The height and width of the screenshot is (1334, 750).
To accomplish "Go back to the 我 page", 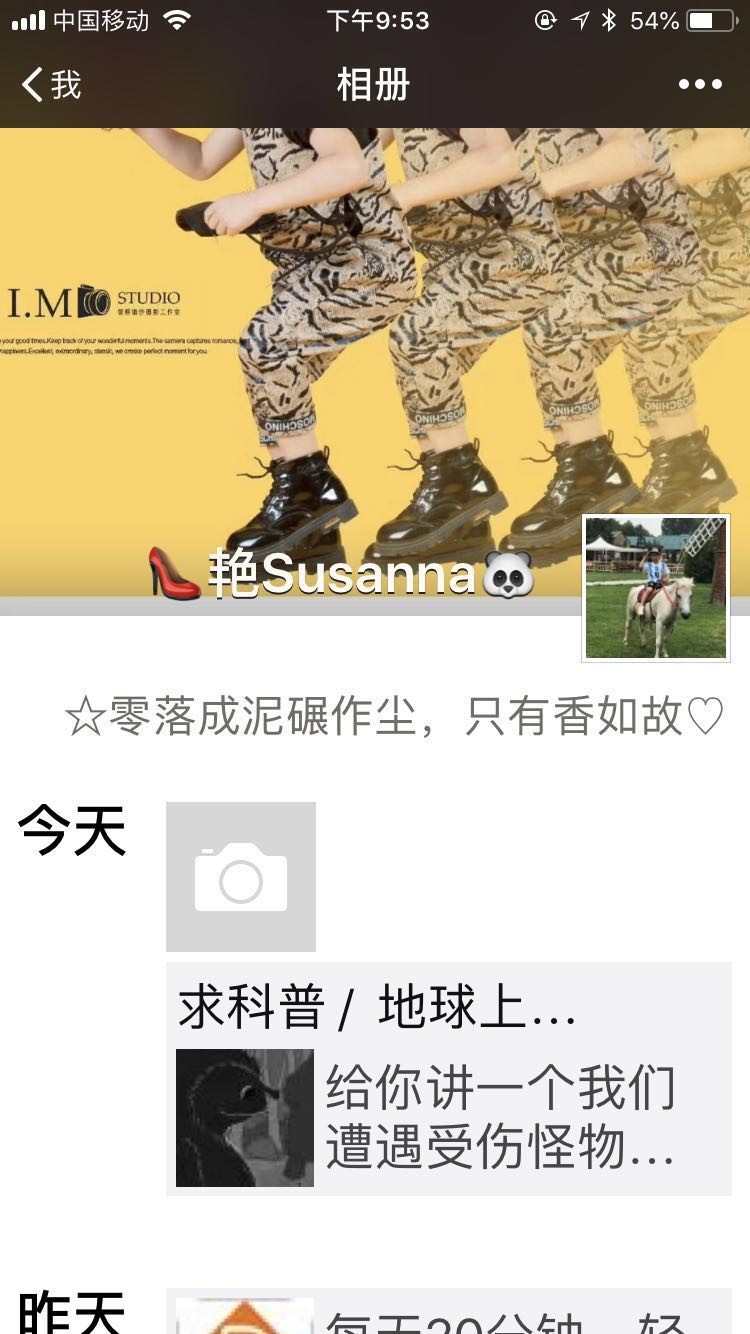I will tap(50, 85).
